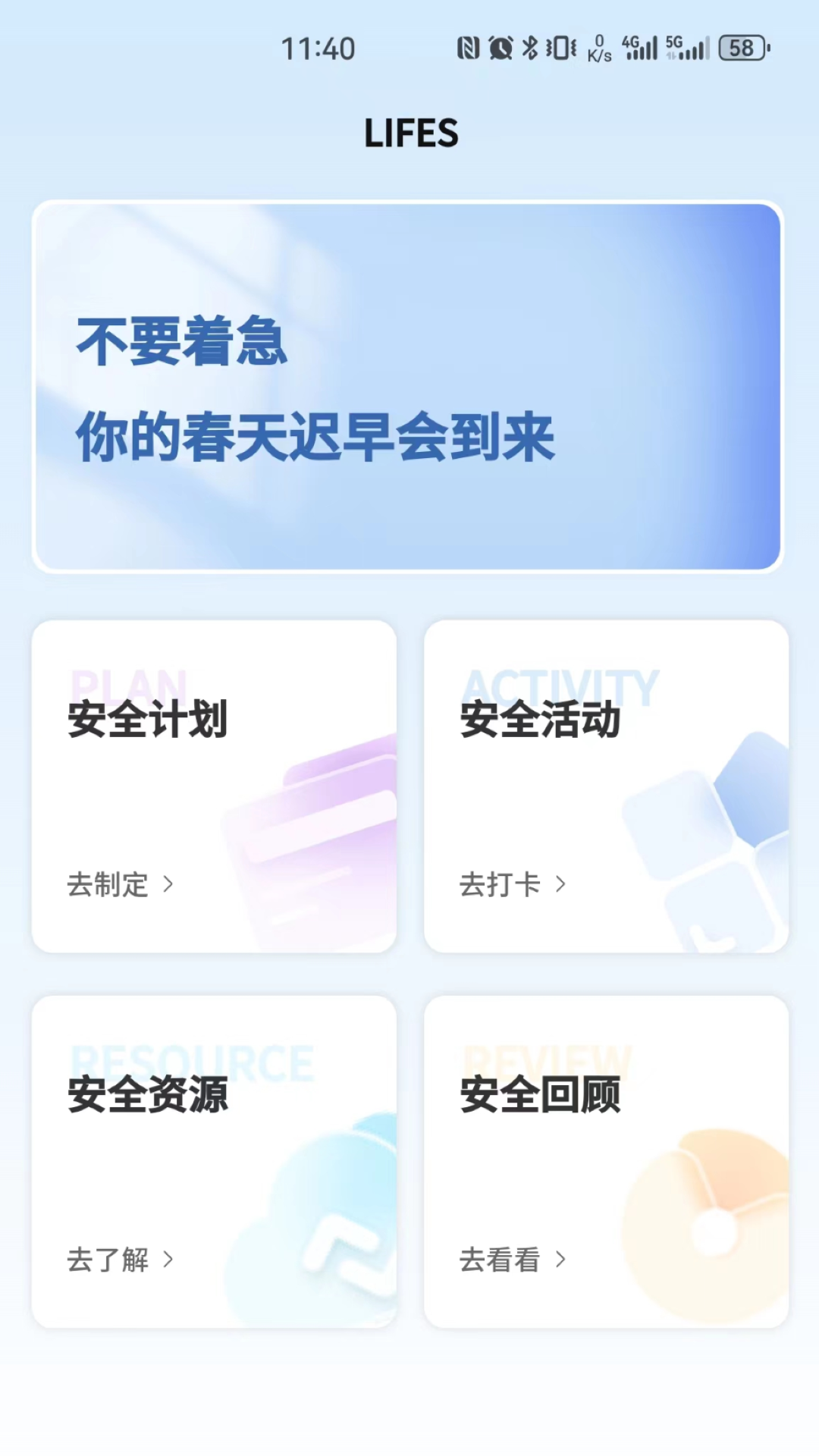Select the LIFES app title
The image size is (819, 1456).
tap(409, 133)
